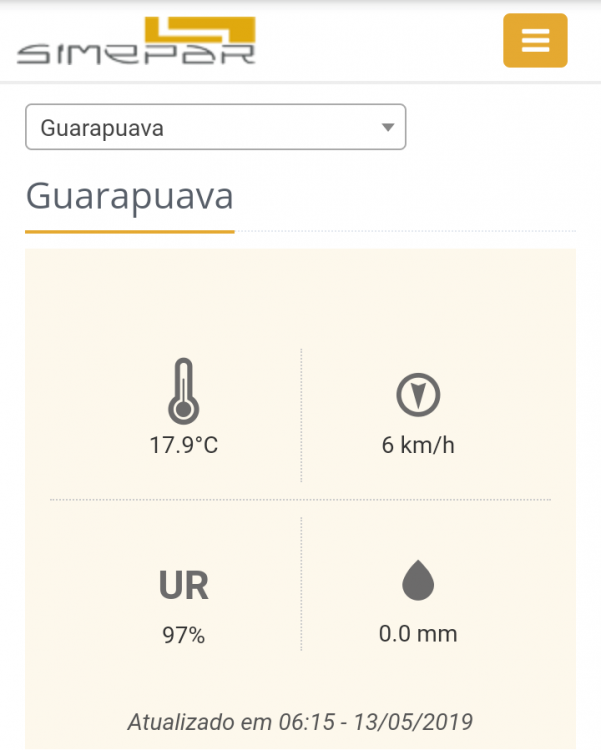Screen dimensions: 601x750
Task: Open the hamburger menu
Action: click(535, 41)
